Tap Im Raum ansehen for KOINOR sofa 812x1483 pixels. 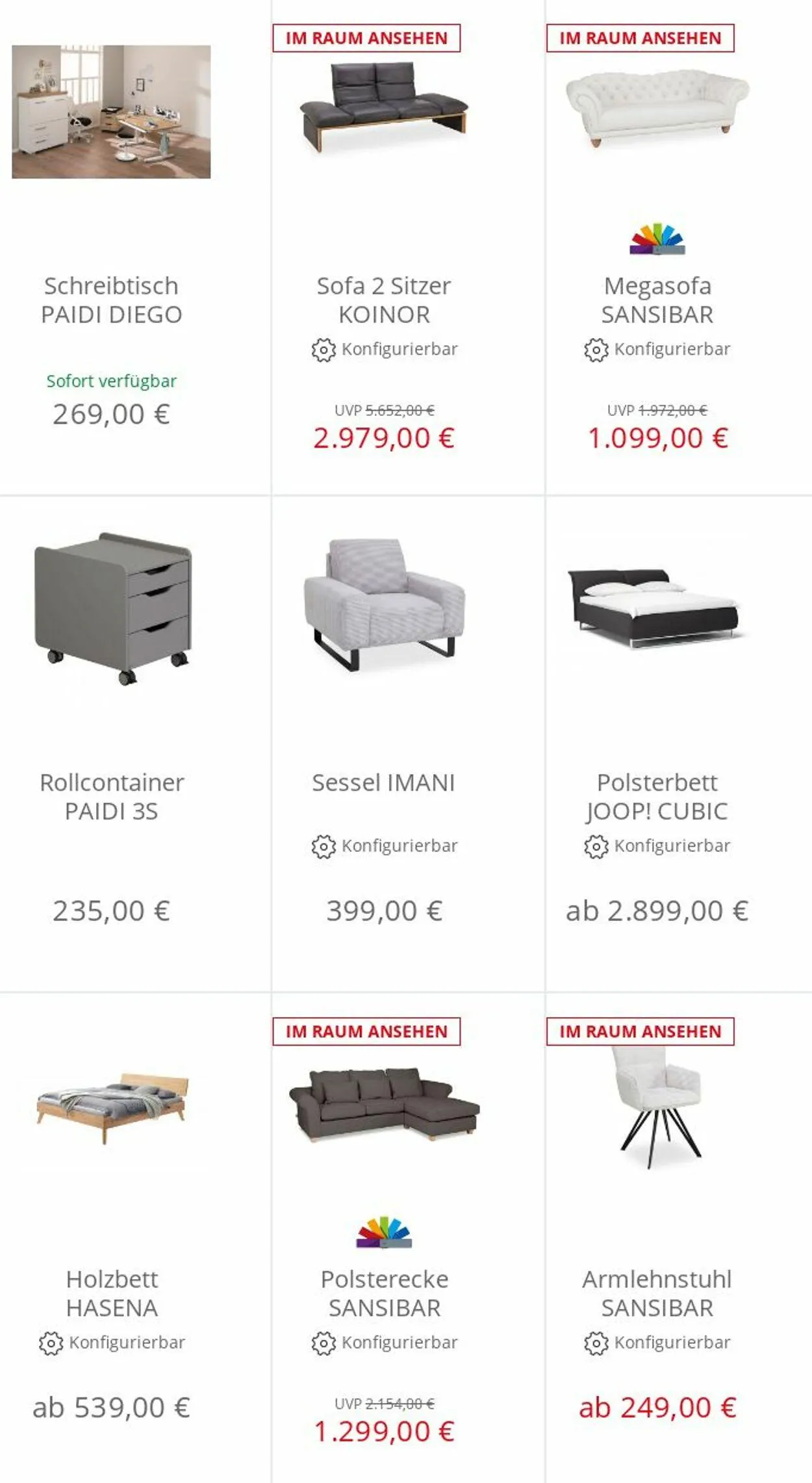click(366, 38)
